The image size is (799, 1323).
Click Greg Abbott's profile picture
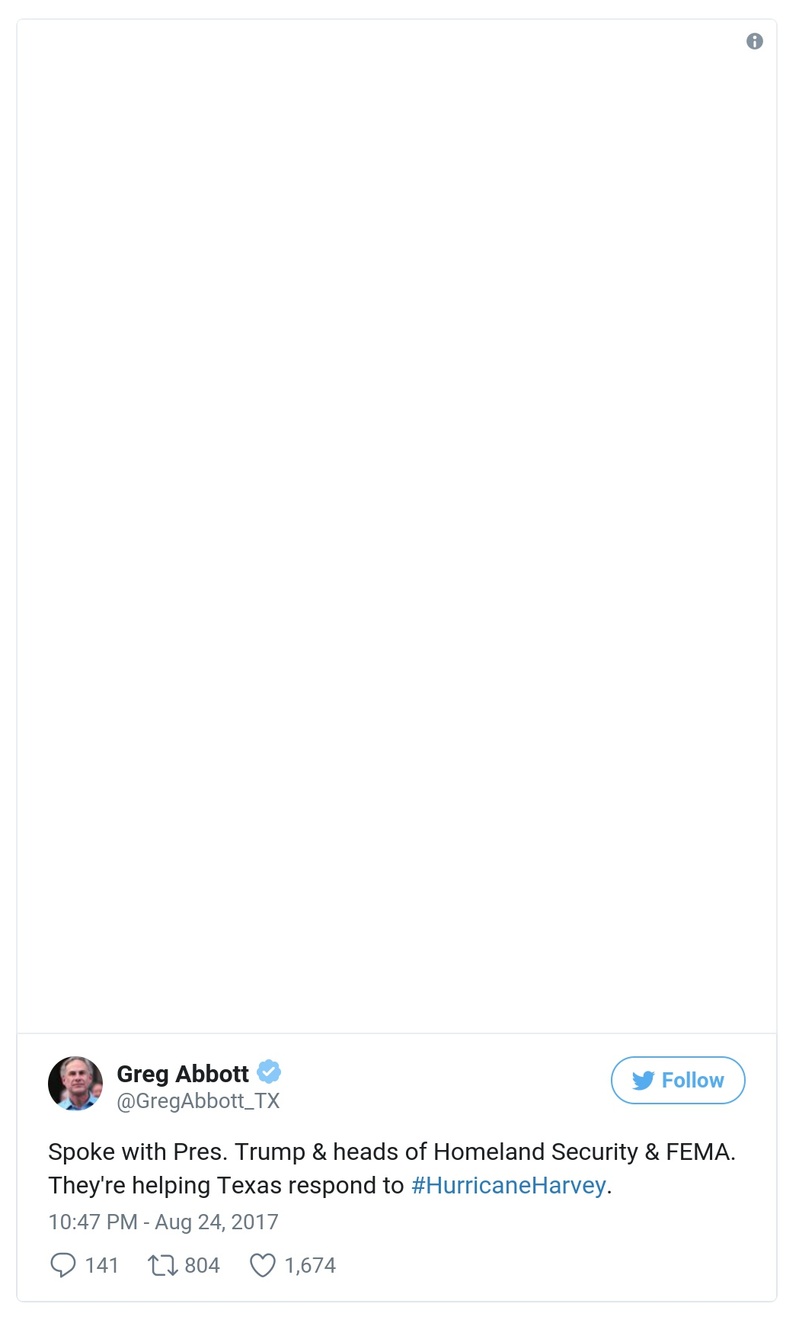click(x=74, y=1083)
